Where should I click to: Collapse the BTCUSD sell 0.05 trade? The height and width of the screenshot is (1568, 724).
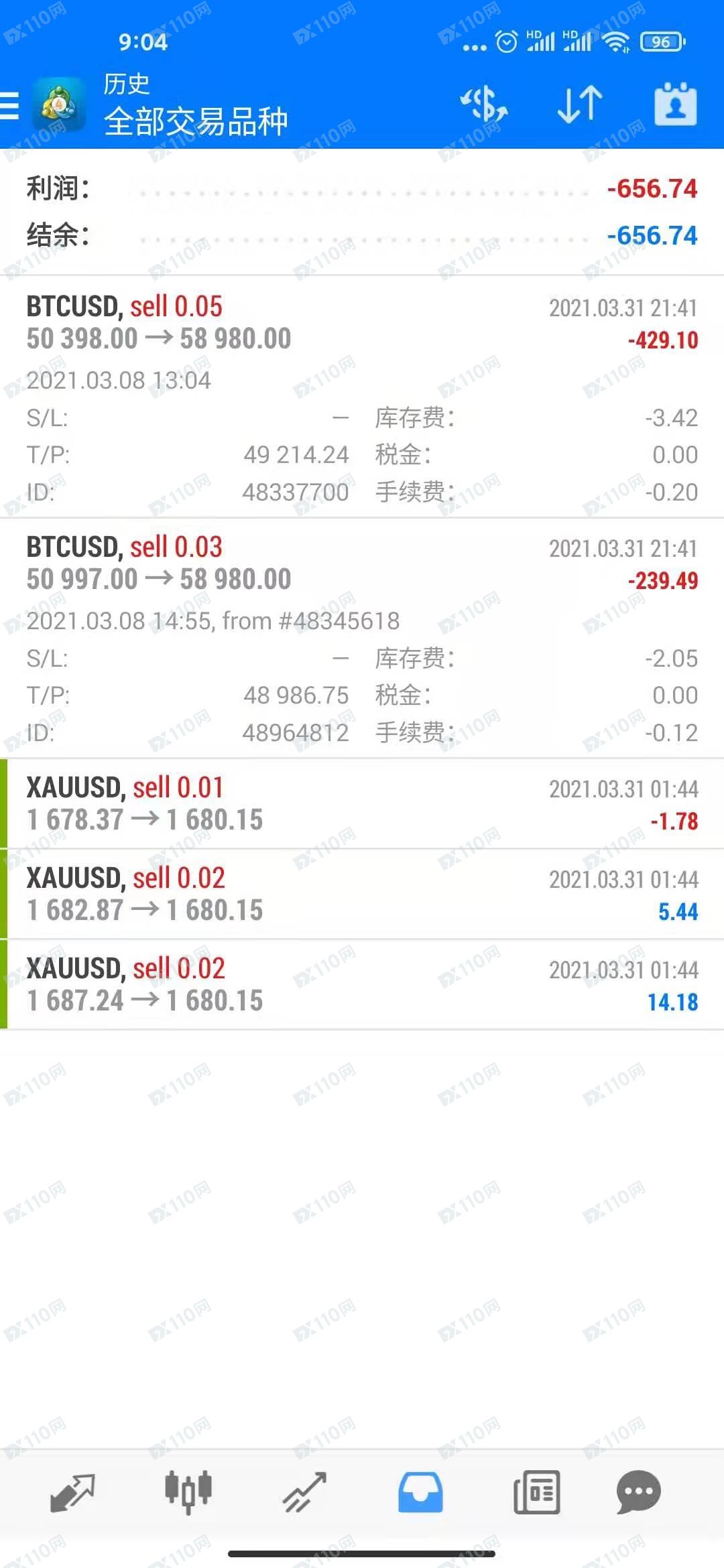[362, 397]
